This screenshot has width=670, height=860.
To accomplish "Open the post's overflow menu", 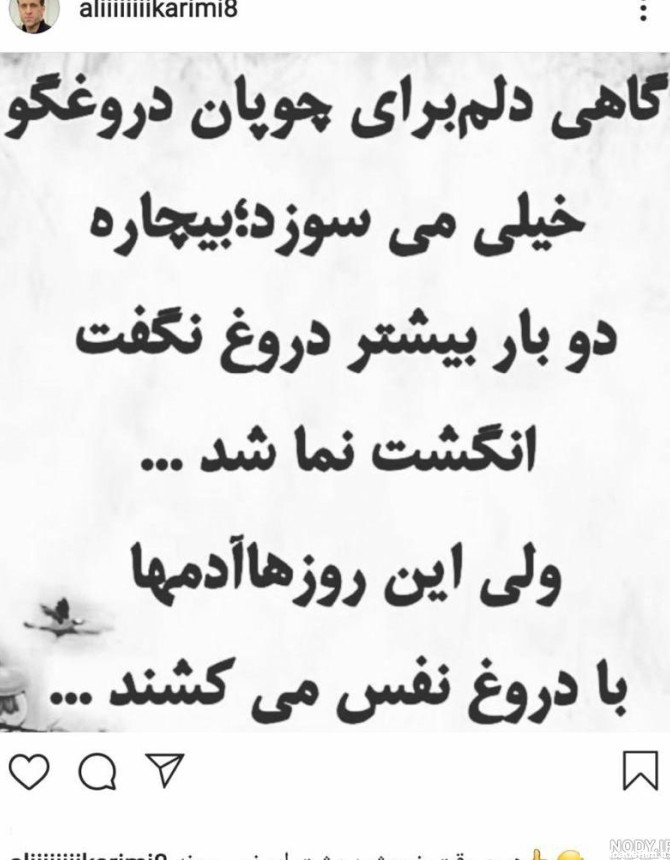I will coord(640,12).
